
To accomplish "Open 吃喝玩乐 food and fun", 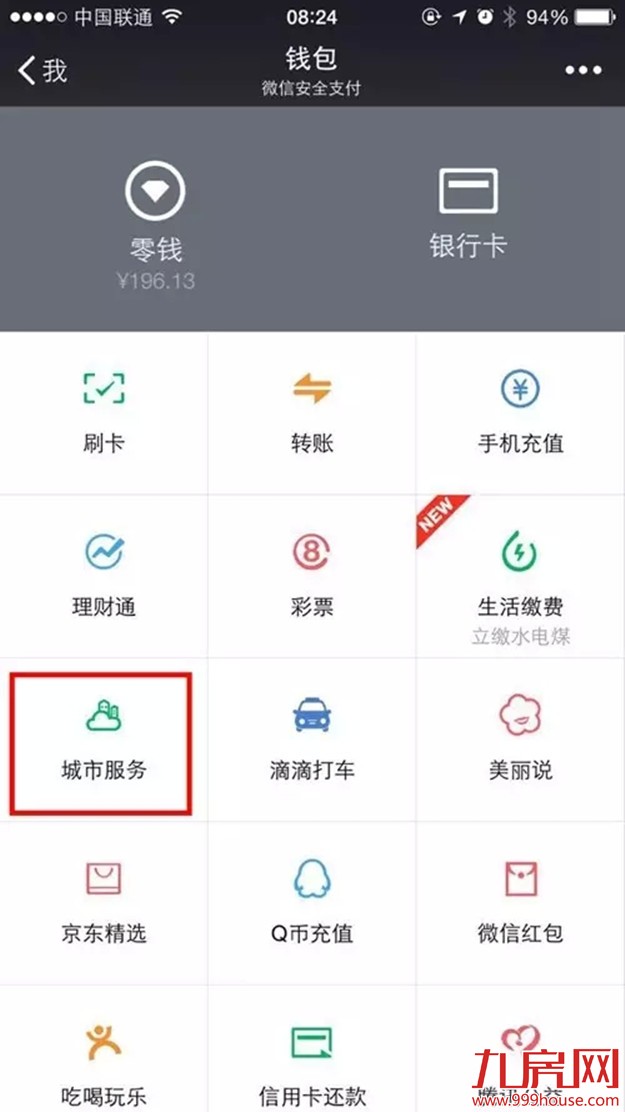I will [103, 1060].
